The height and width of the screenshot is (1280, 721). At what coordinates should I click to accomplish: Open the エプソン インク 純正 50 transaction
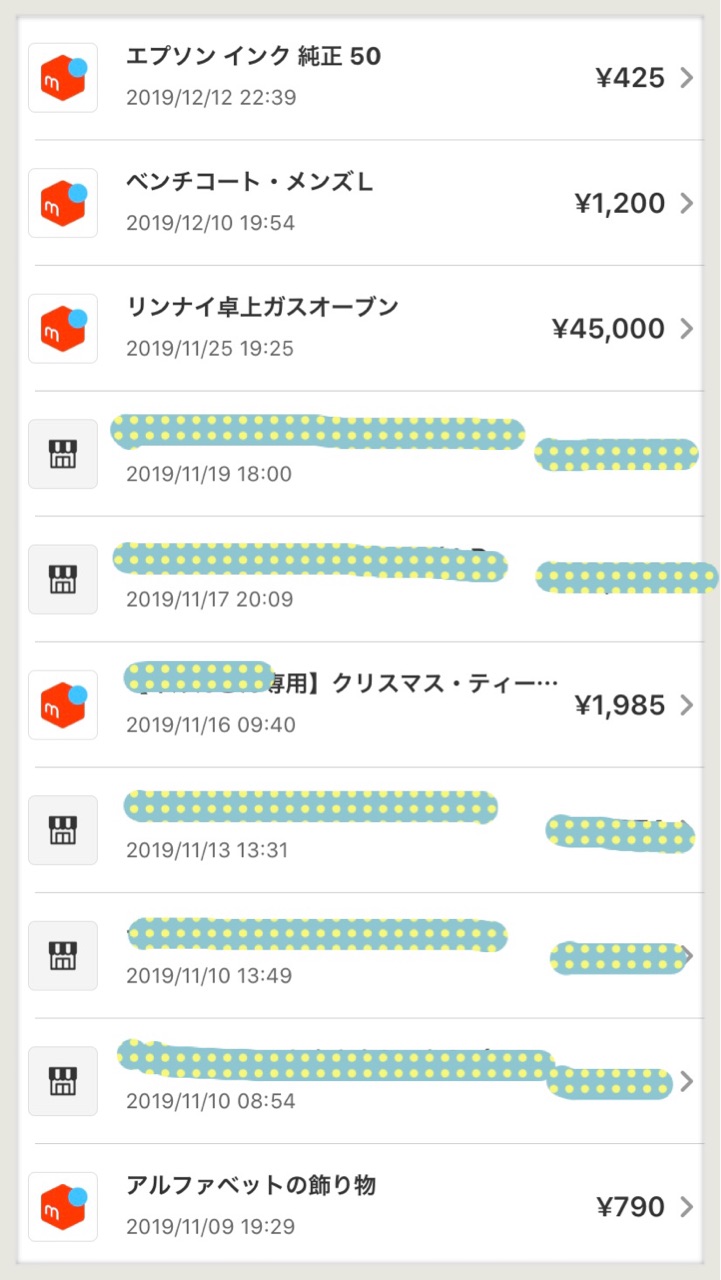[x=360, y=77]
